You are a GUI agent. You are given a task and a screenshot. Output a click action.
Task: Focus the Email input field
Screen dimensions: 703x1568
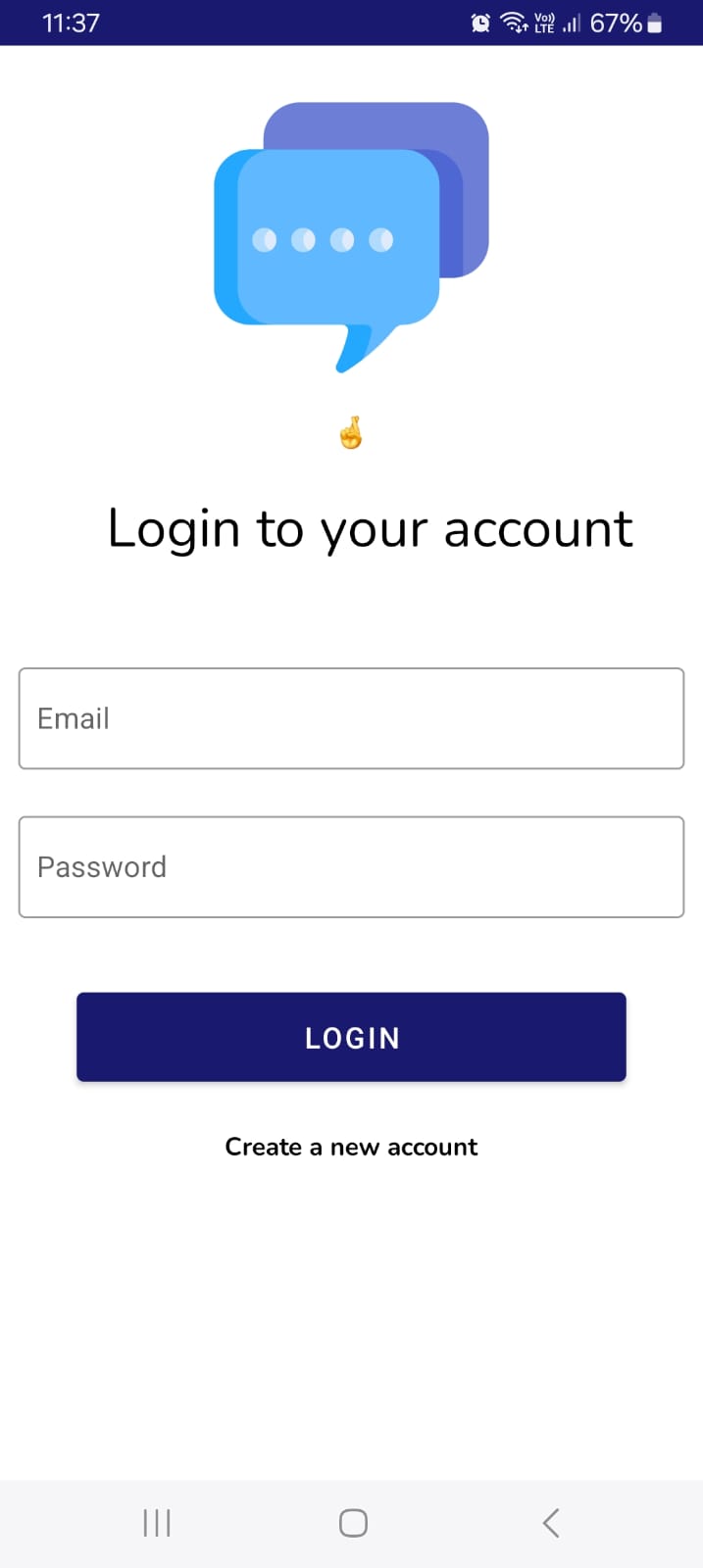click(351, 718)
